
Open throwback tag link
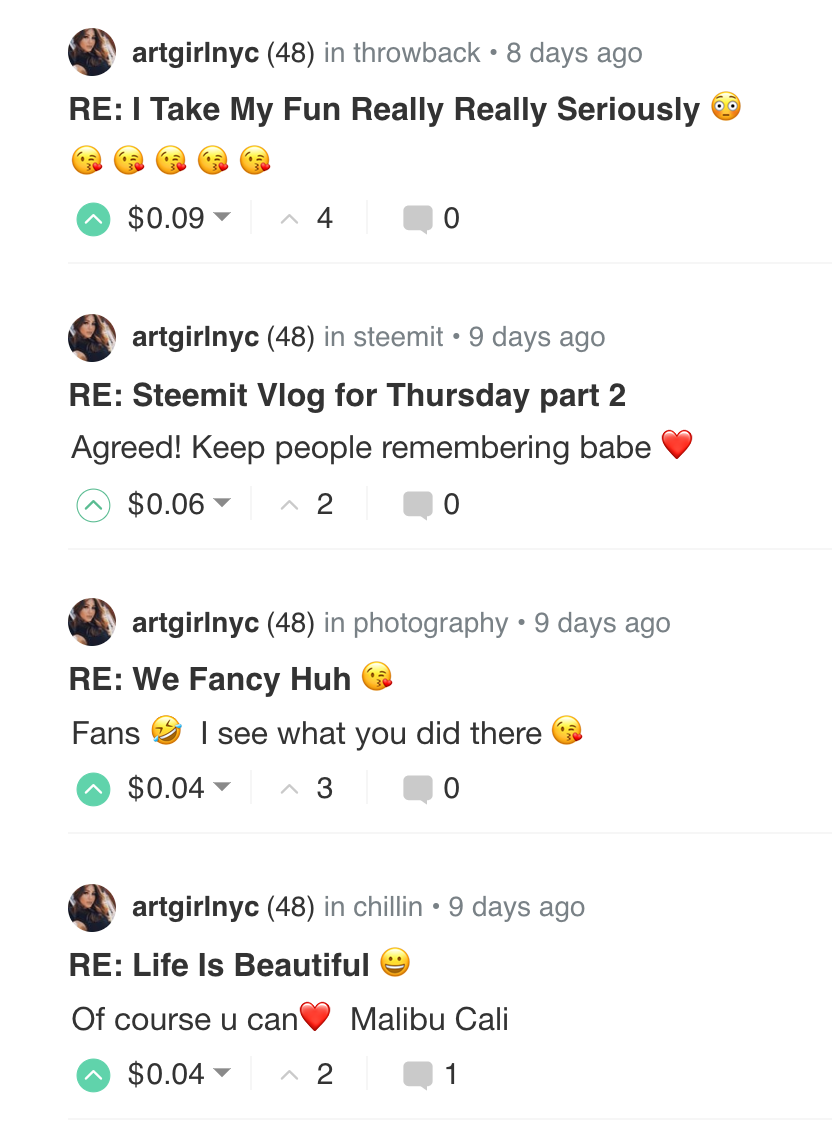tap(416, 53)
